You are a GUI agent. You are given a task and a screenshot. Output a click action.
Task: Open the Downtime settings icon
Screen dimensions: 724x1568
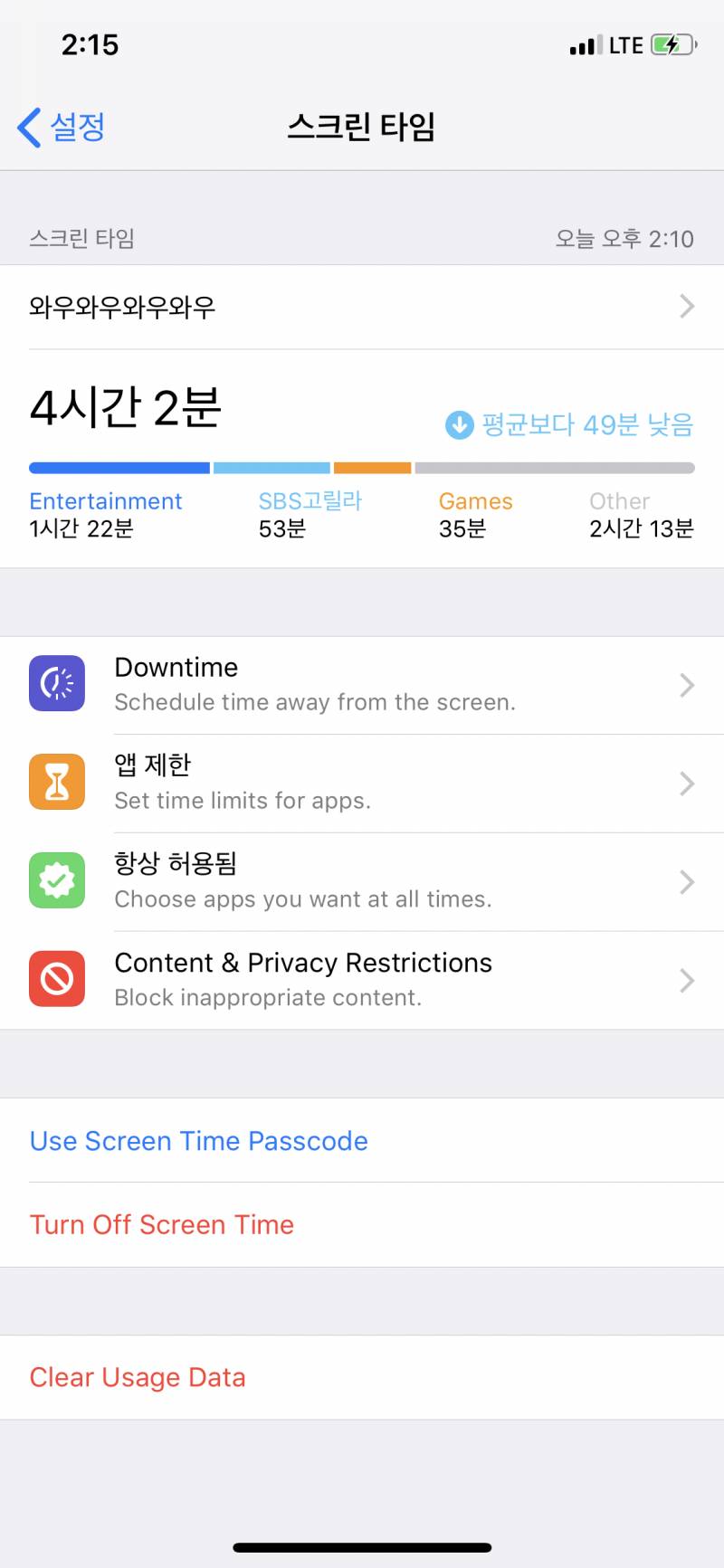tap(57, 684)
